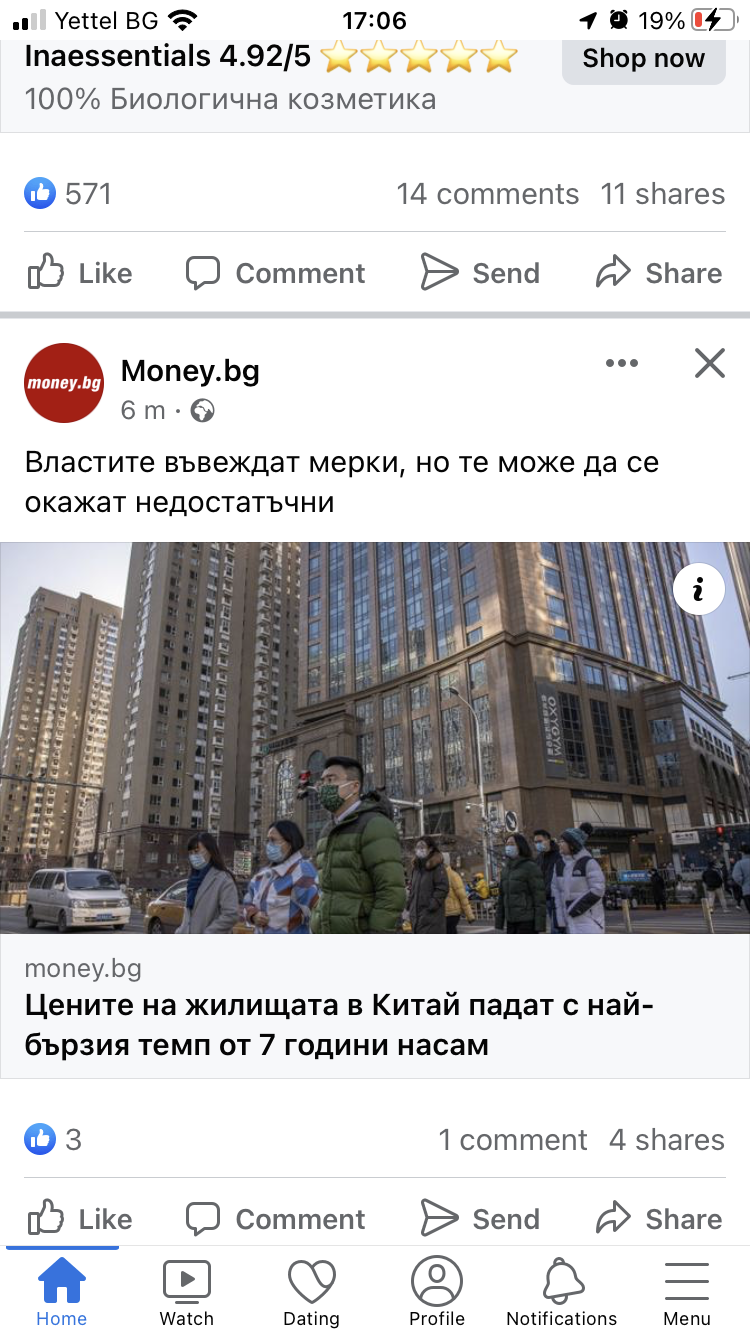Open the Menu tab
Image resolution: width=750 pixels, height=1334 pixels.
687,1291
